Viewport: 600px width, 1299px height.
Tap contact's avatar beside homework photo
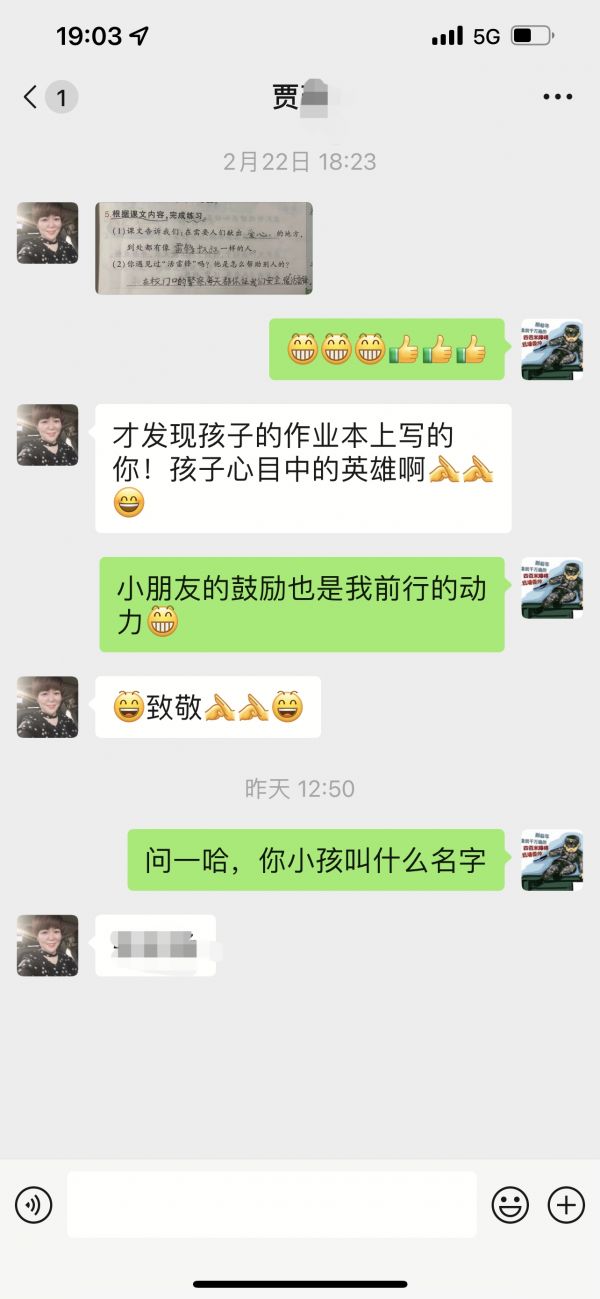(47, 233)
